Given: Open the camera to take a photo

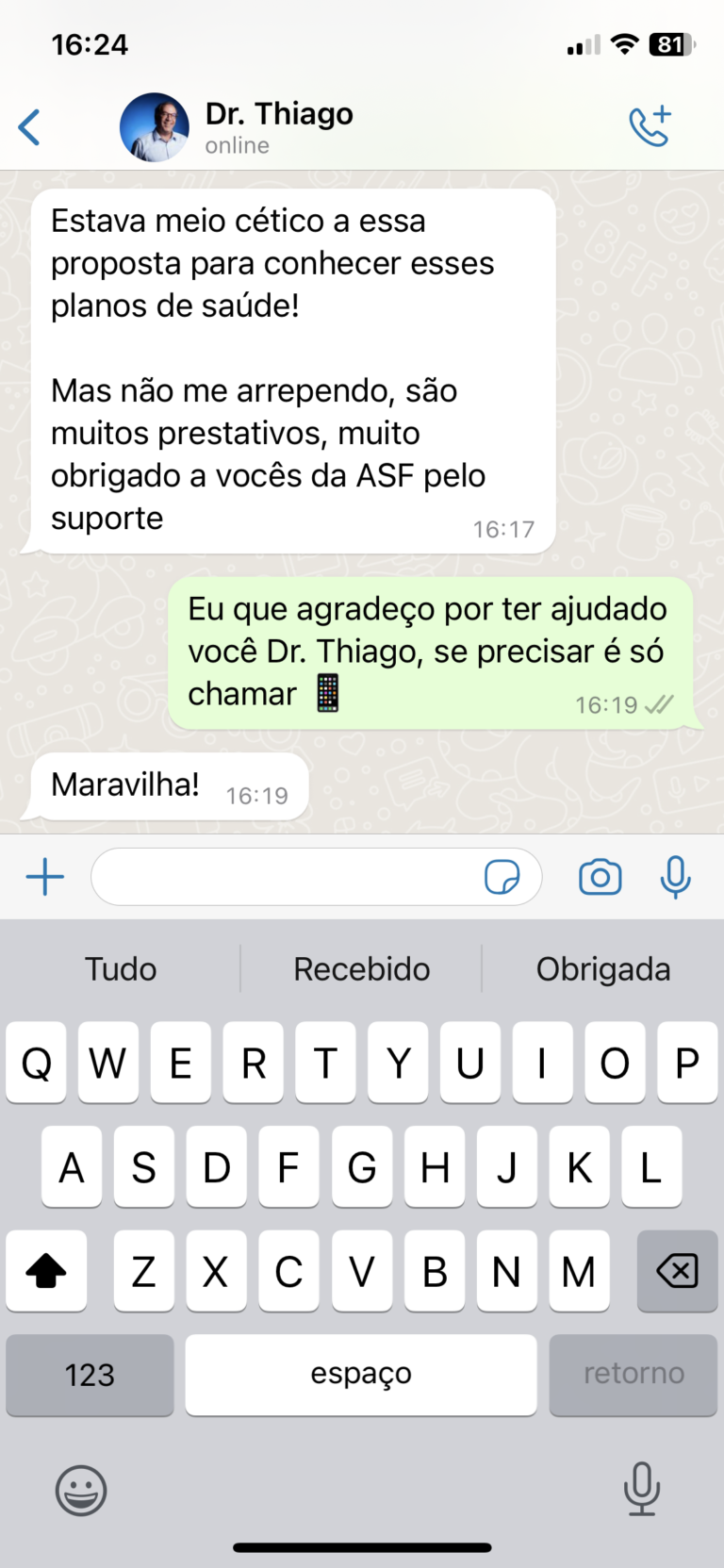Looking at the screenshot, I should [x=600, y=877].
